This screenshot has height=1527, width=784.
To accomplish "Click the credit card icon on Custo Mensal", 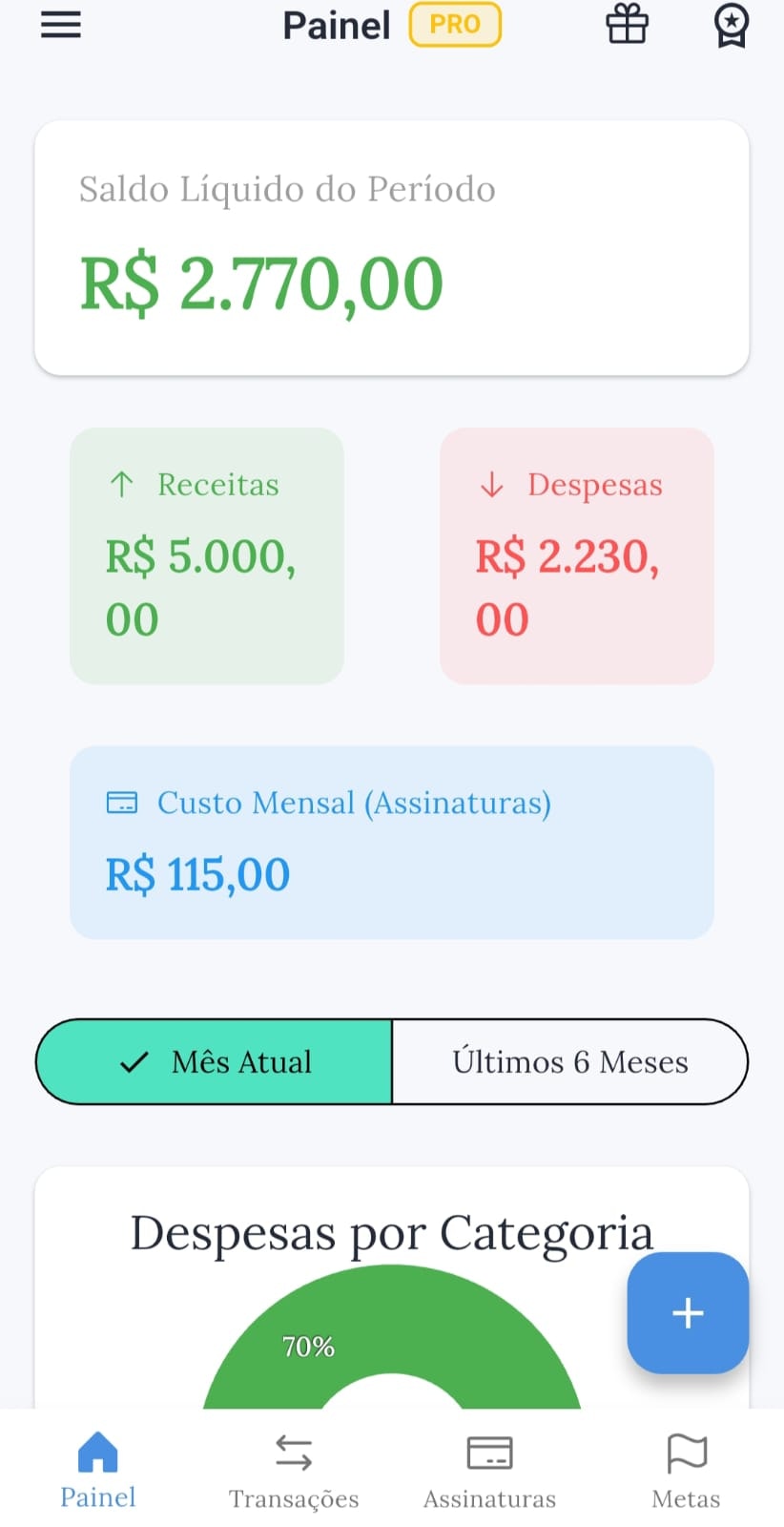I will (x=122, y=803).
